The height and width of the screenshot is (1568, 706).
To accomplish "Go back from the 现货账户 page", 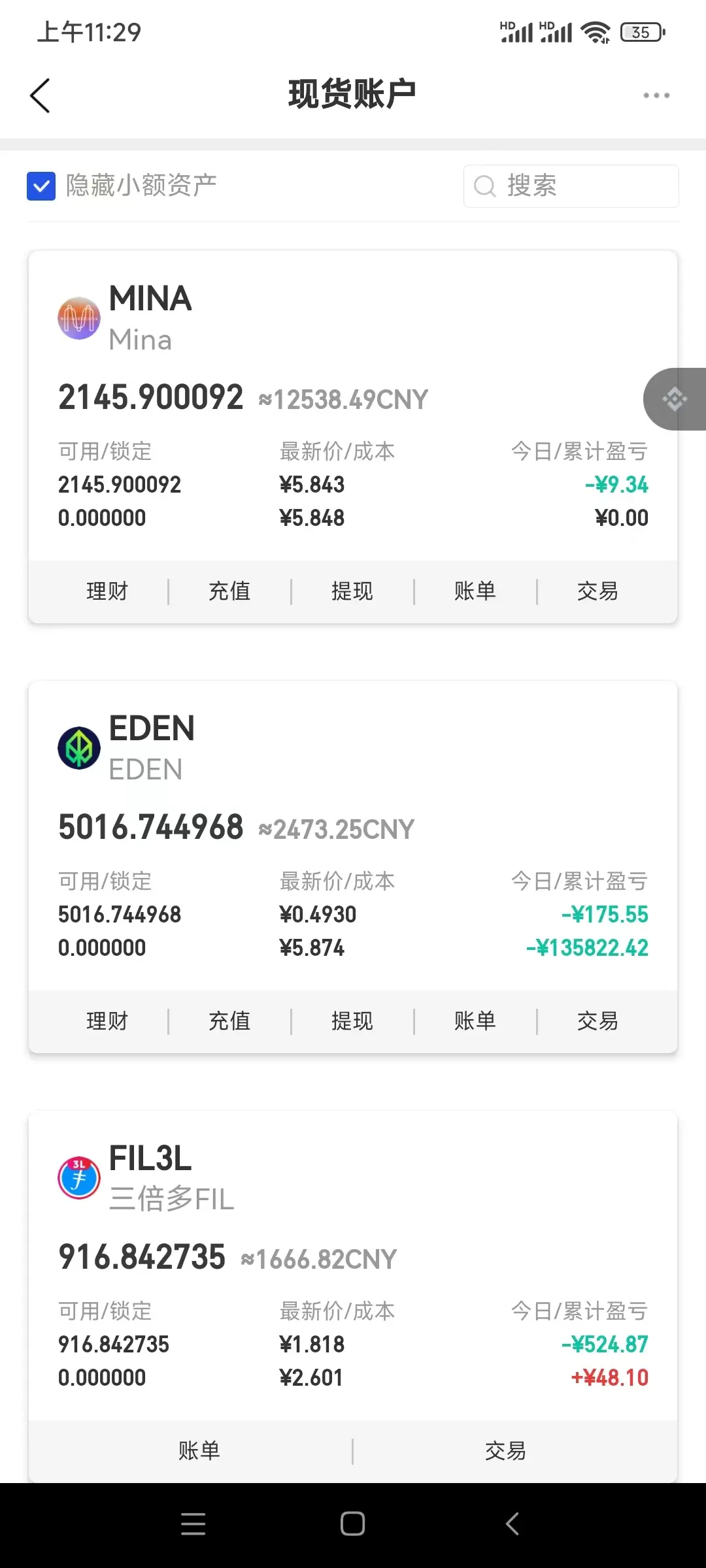I will click(x=41, y=96).
